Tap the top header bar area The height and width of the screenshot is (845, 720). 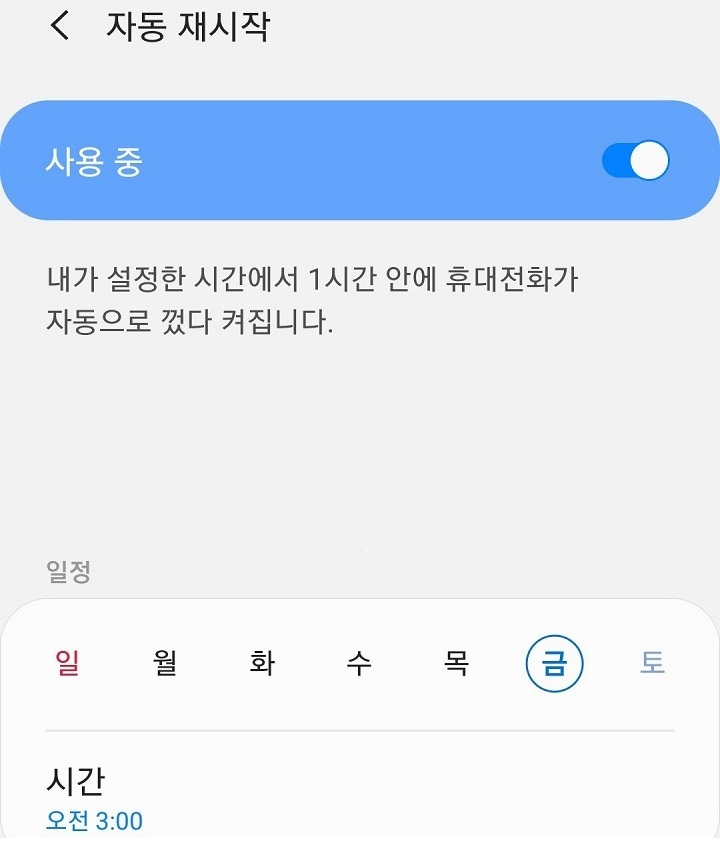tap(360, 28)
